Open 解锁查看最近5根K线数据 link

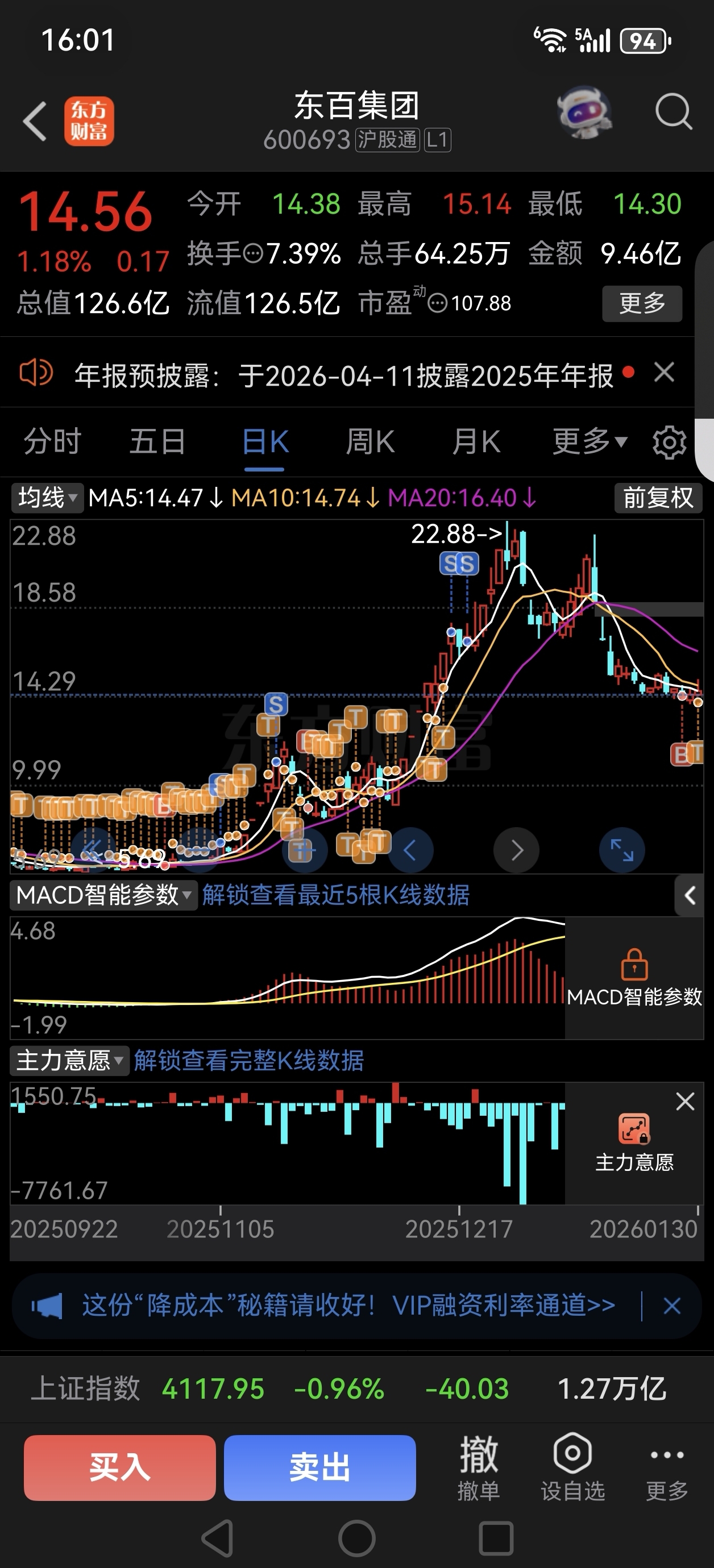coord(335,895)
